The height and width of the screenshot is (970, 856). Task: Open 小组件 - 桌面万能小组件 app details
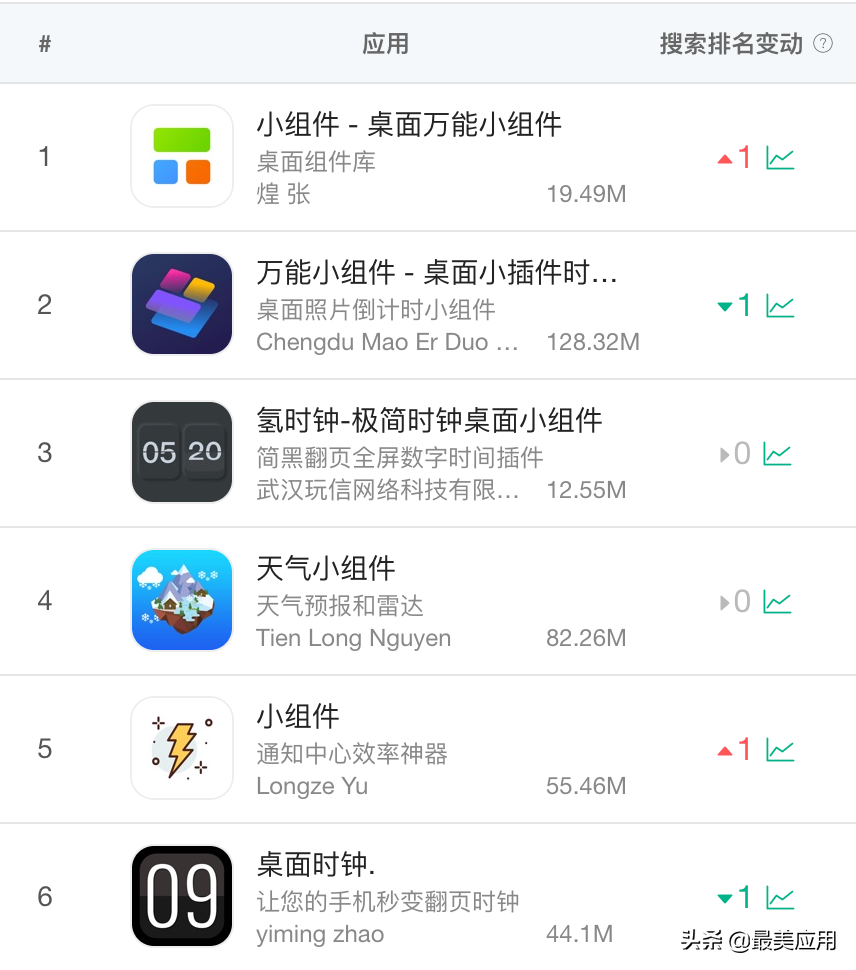(408, 124)
